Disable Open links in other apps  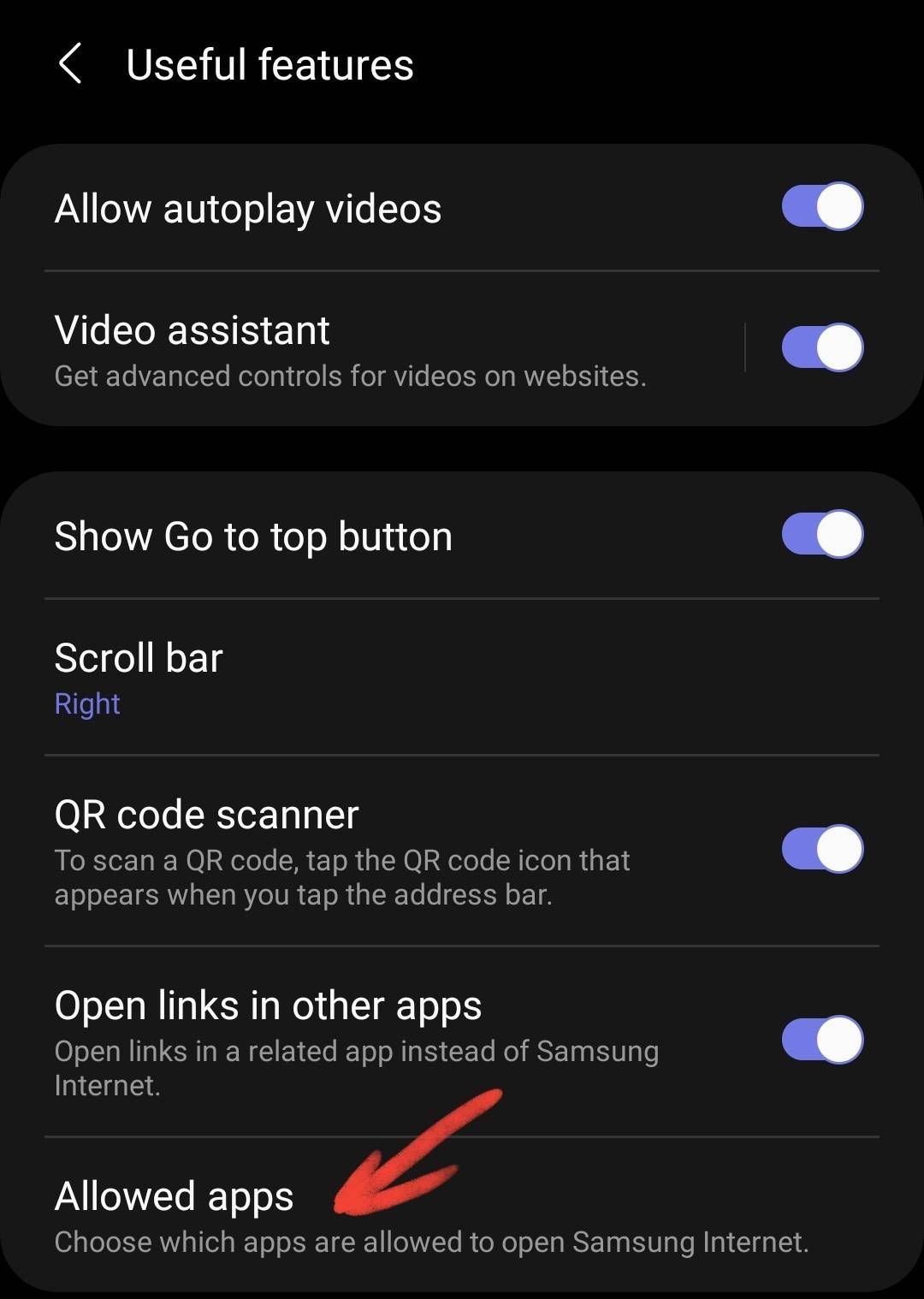coord(821,1040)
